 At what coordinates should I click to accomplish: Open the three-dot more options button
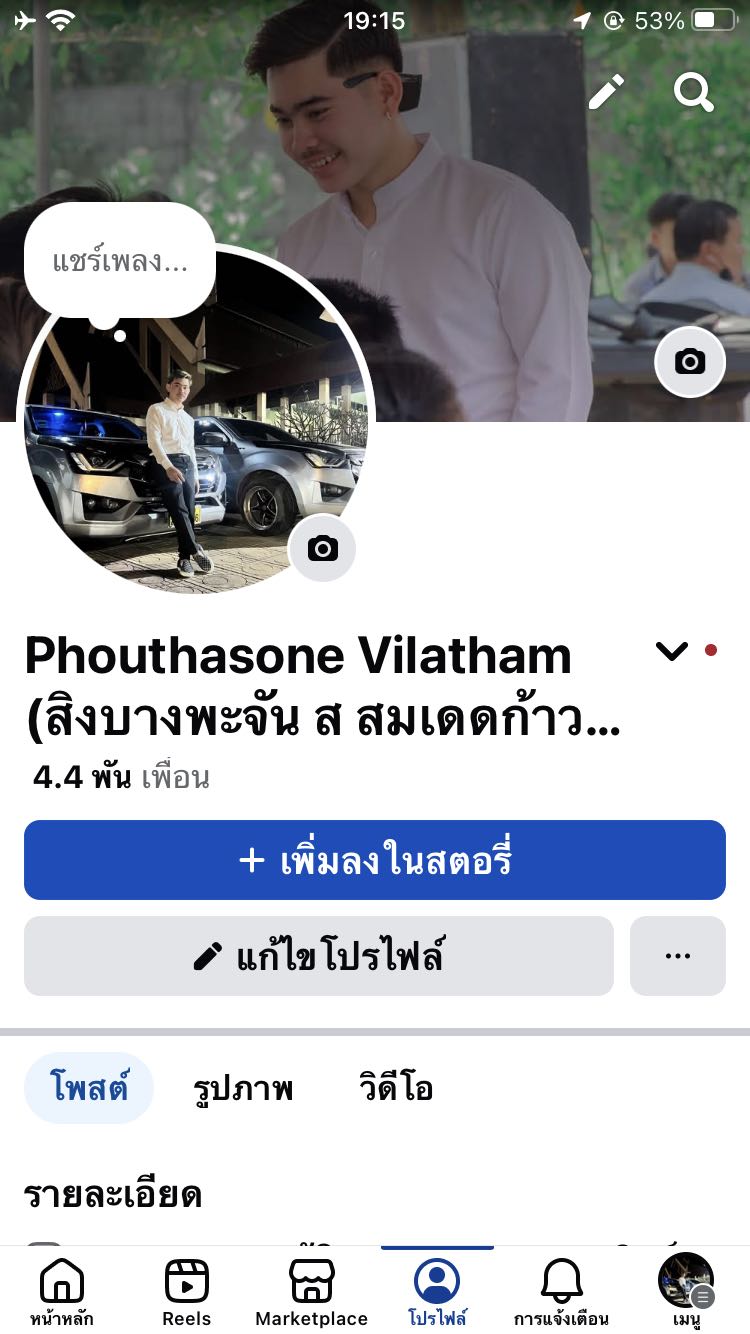point(677,956)
